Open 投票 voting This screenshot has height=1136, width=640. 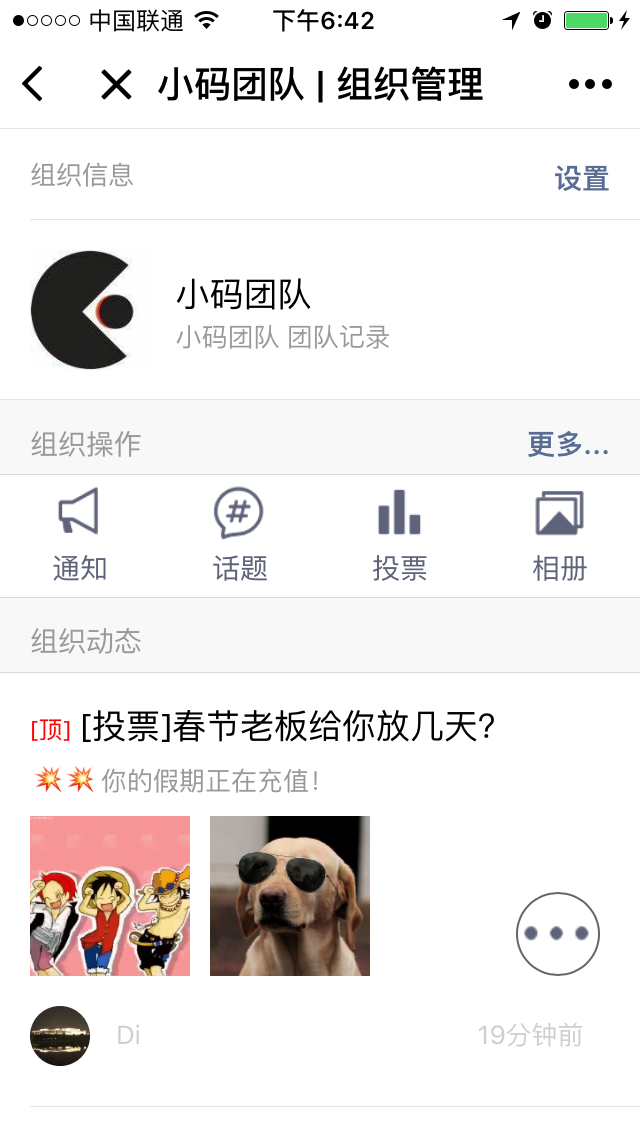click(400, 535)
